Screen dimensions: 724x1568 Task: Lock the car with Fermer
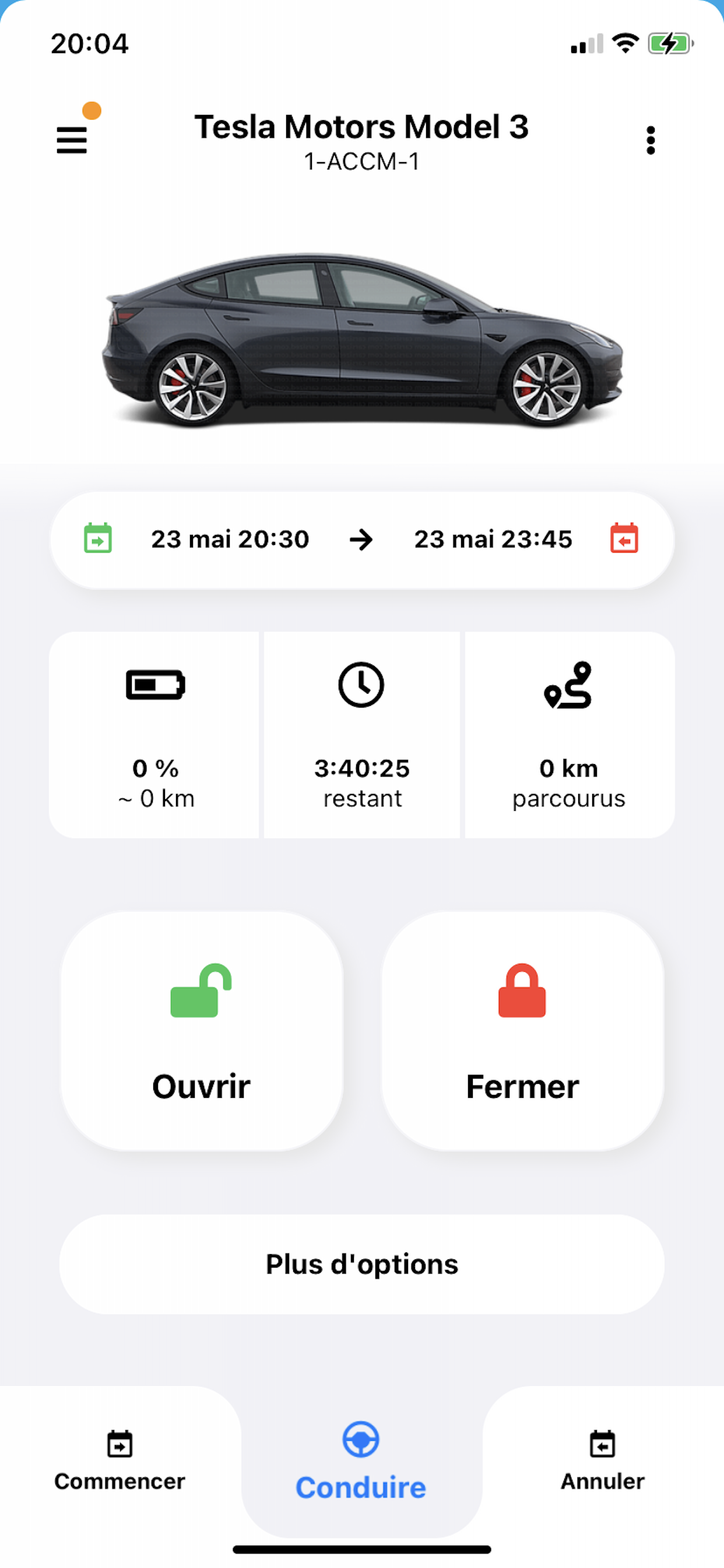pyautogui.click(x=522, y=1031)
